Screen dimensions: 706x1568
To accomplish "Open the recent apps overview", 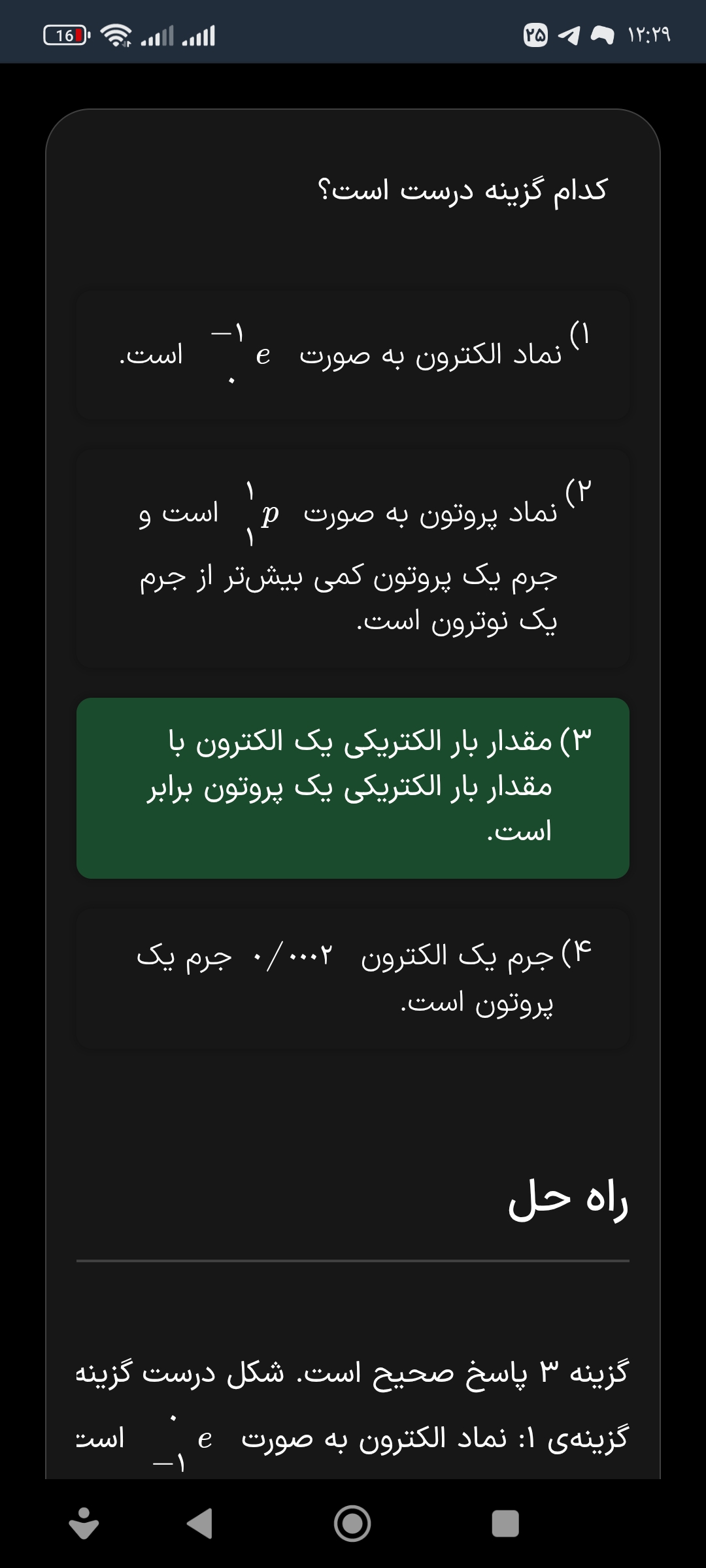I will click(x=505, y=1524).
